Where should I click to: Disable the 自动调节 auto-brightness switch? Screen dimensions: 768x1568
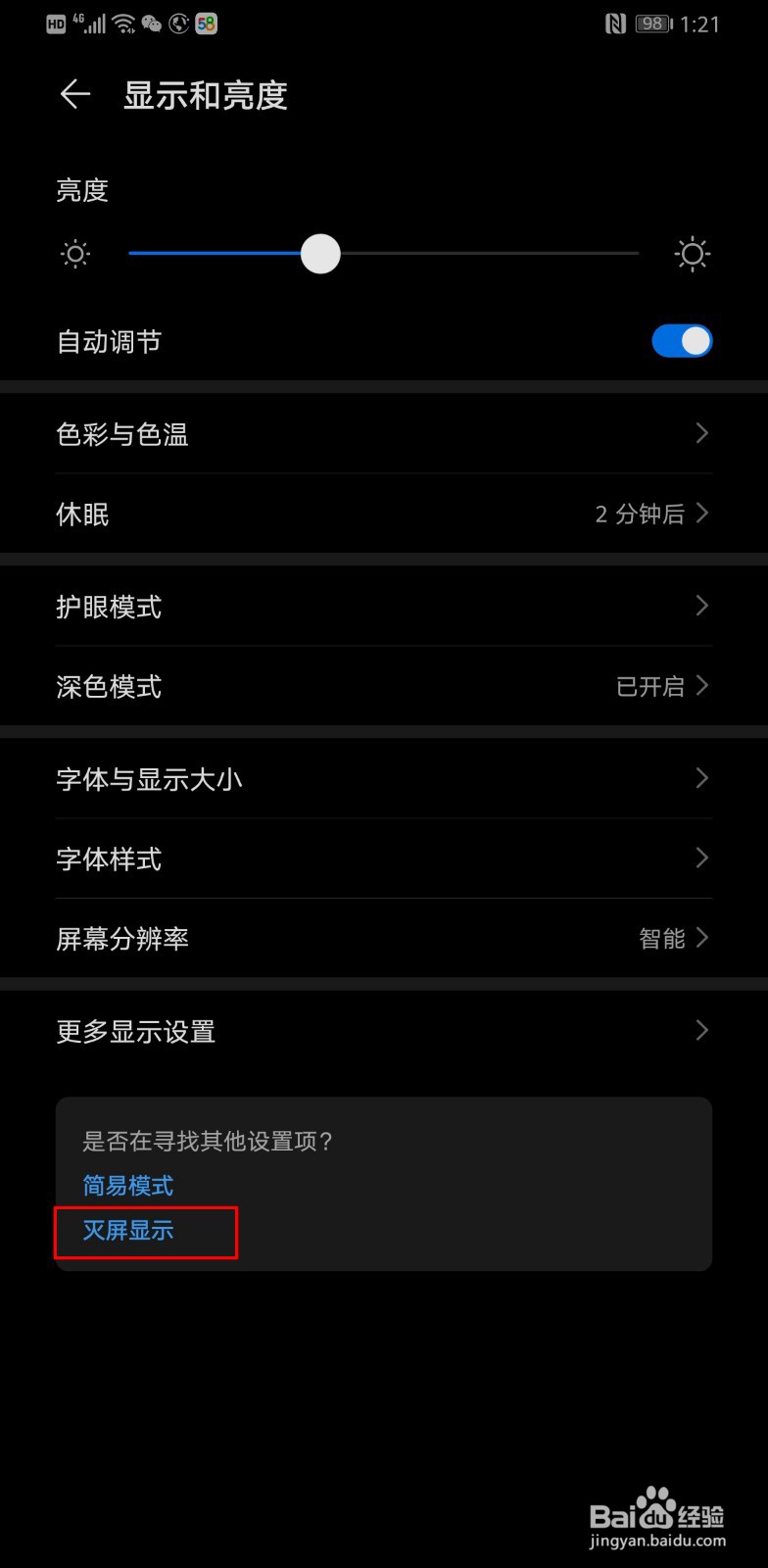(x=682, y=340)
